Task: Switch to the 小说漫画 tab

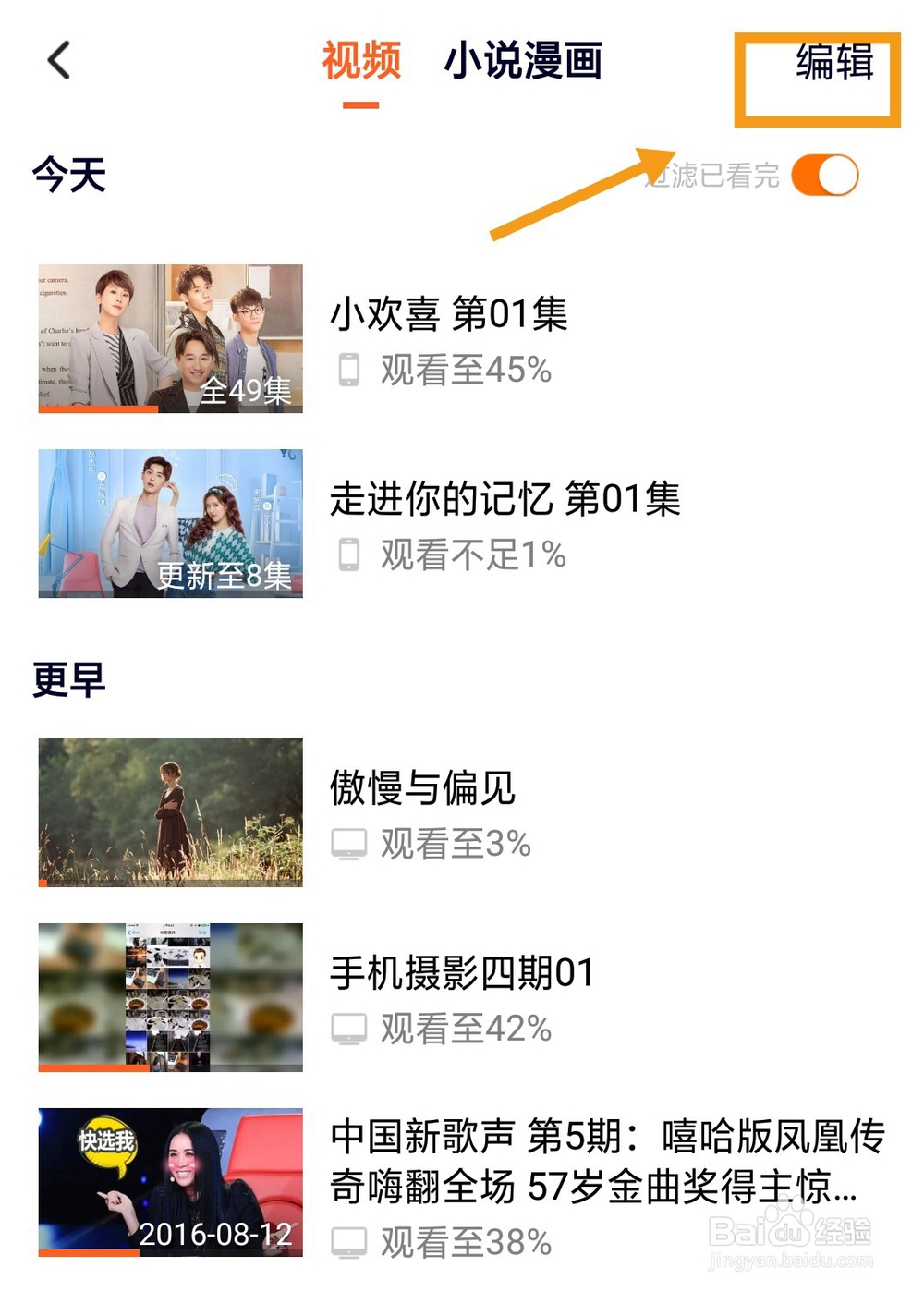Action: pos(523,61)
